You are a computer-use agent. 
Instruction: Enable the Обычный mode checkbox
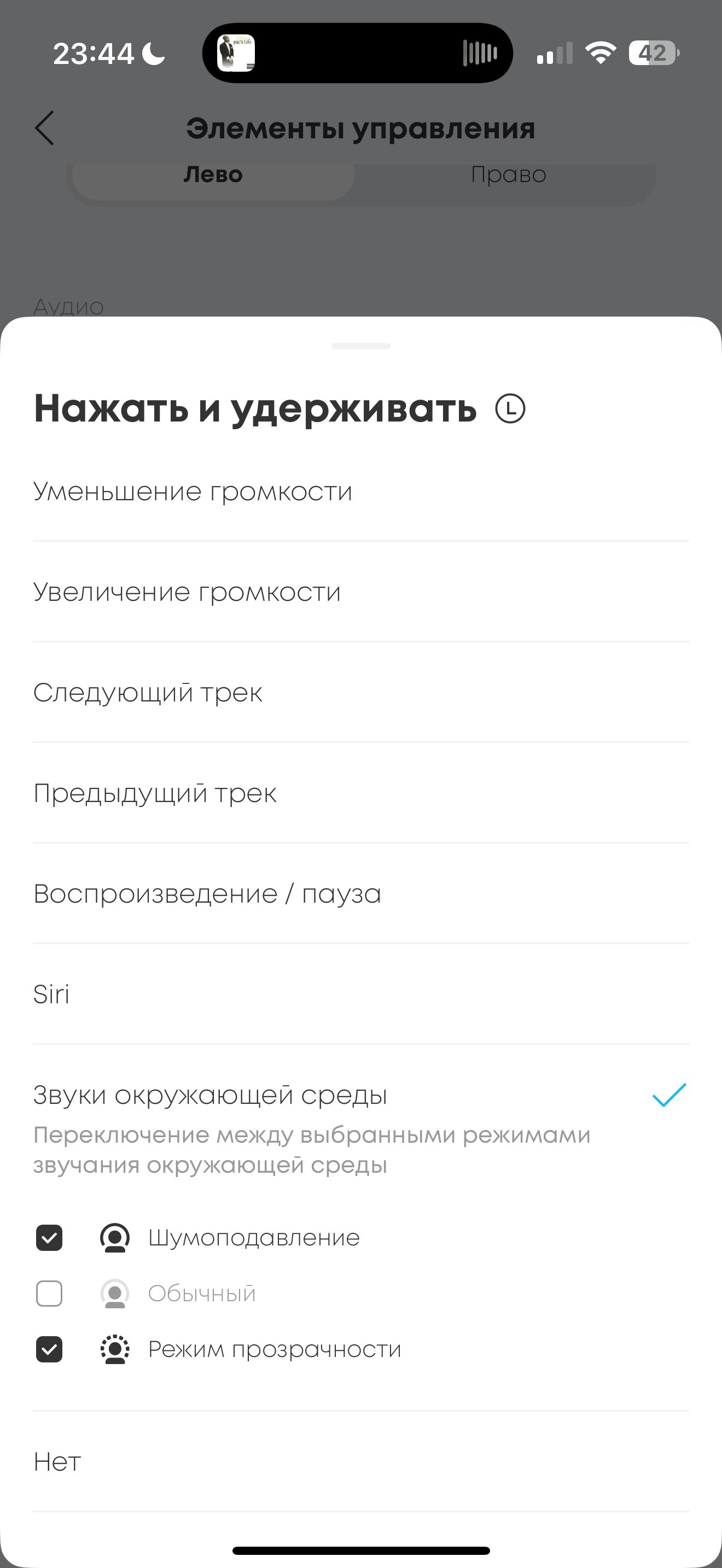pyautogui.click(x=49, y=1294)
